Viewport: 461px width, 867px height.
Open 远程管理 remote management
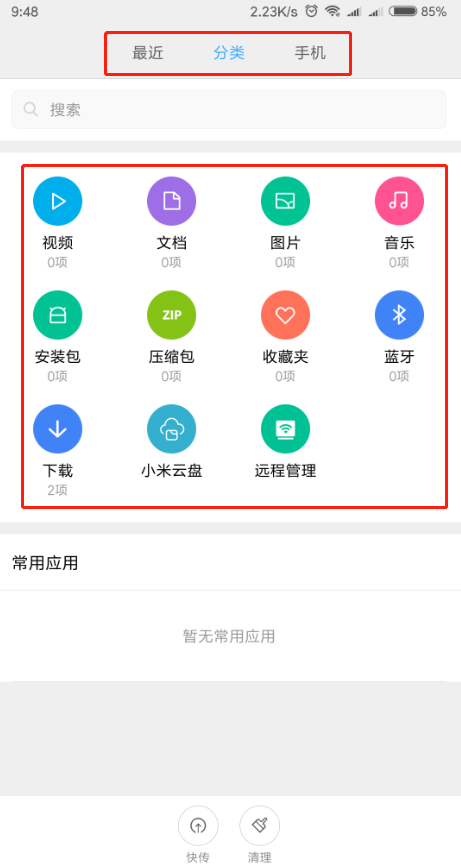coord(285,441)
